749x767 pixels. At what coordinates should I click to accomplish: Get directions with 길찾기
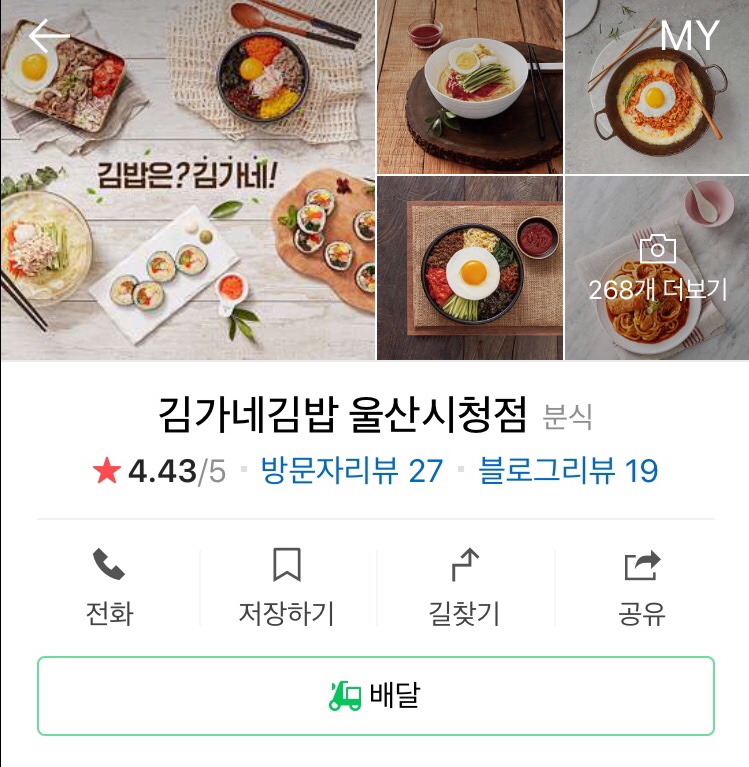click(x=464, y=587)
